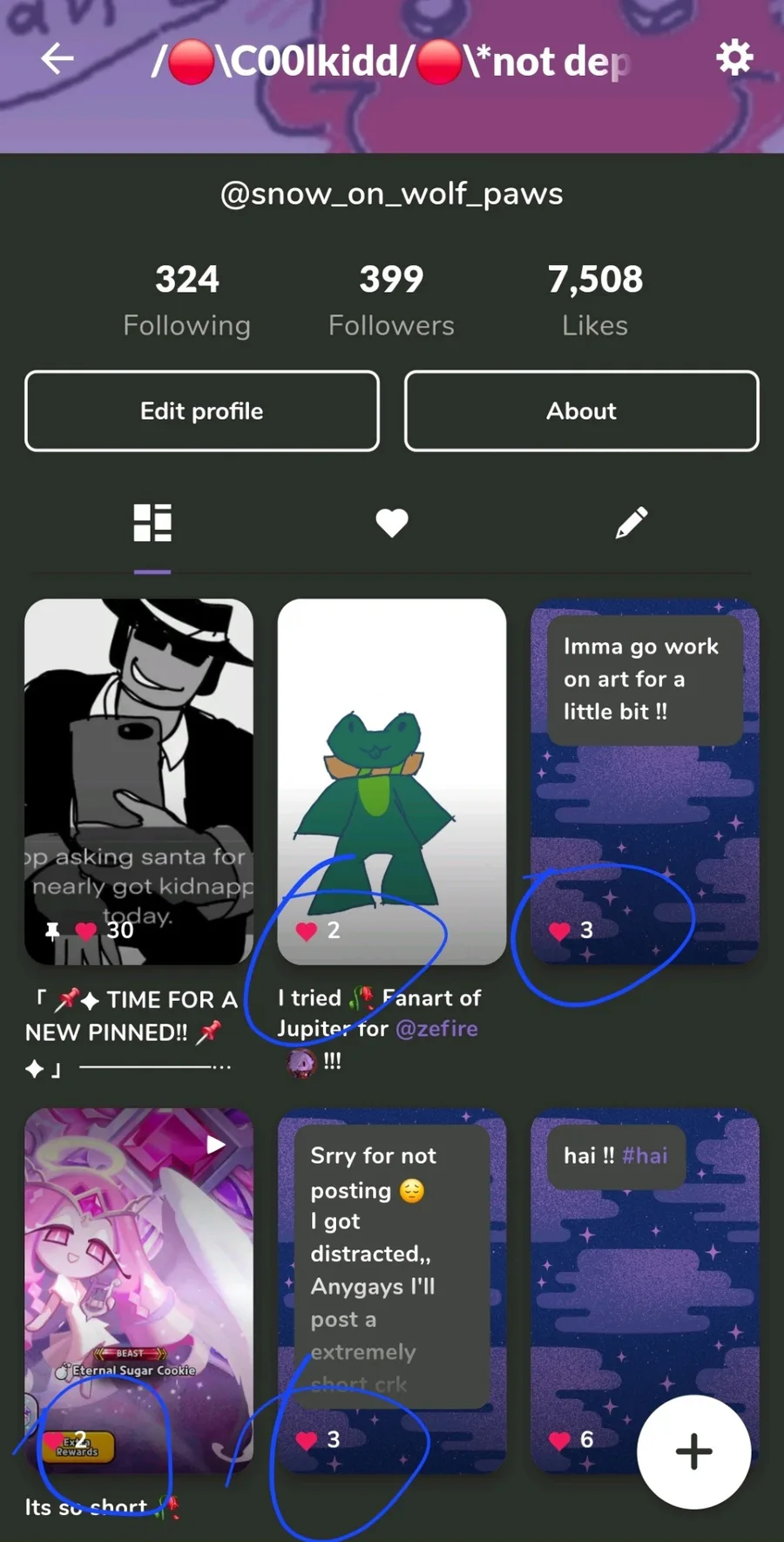Viewport: 784px width, 1542px height.
Task: View the 399 Followers list
Action: 391,301
